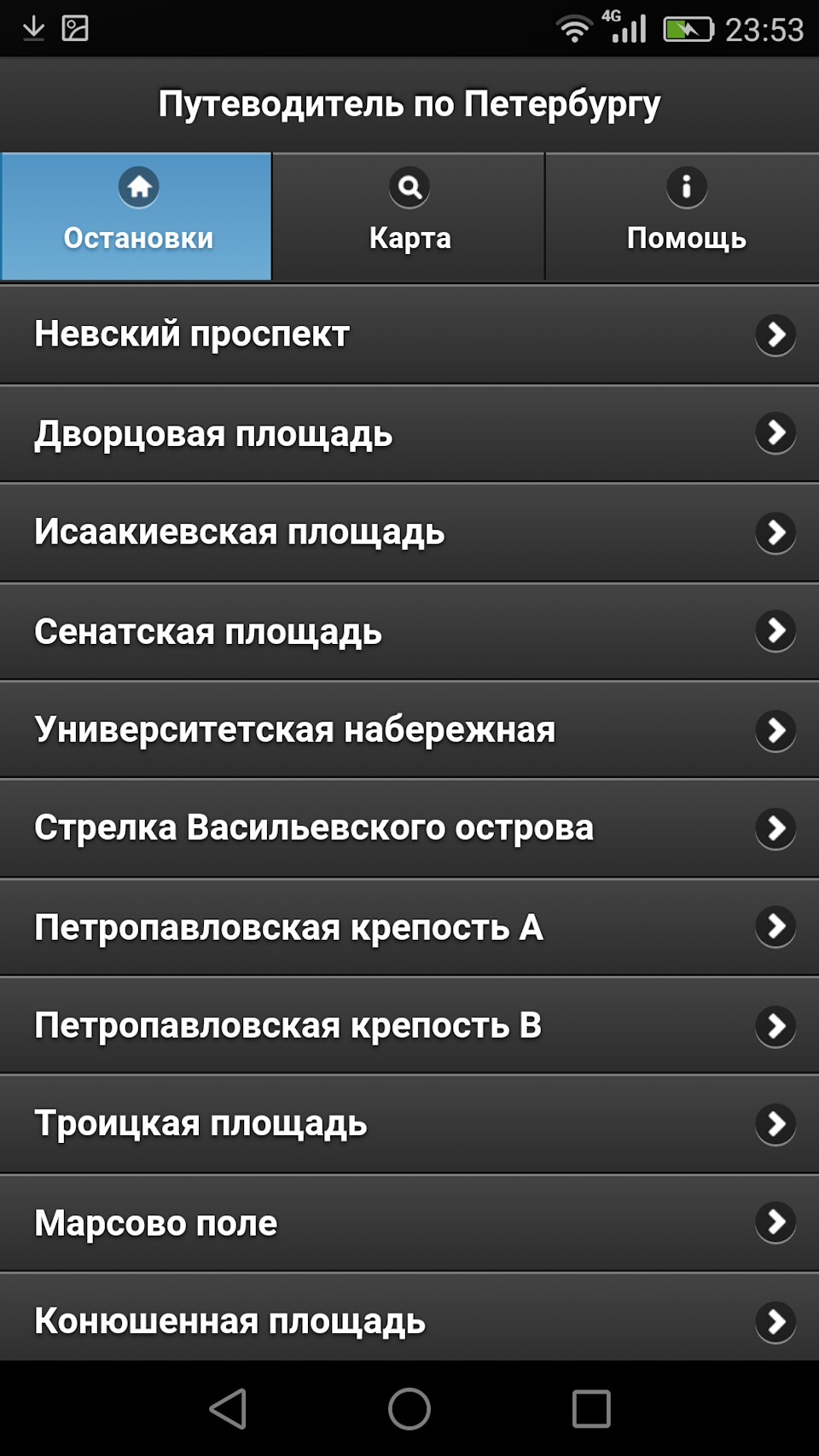
Task: Open the Троицкая площадь stop
Action: pyautogui.click(x=409, y=1124)
